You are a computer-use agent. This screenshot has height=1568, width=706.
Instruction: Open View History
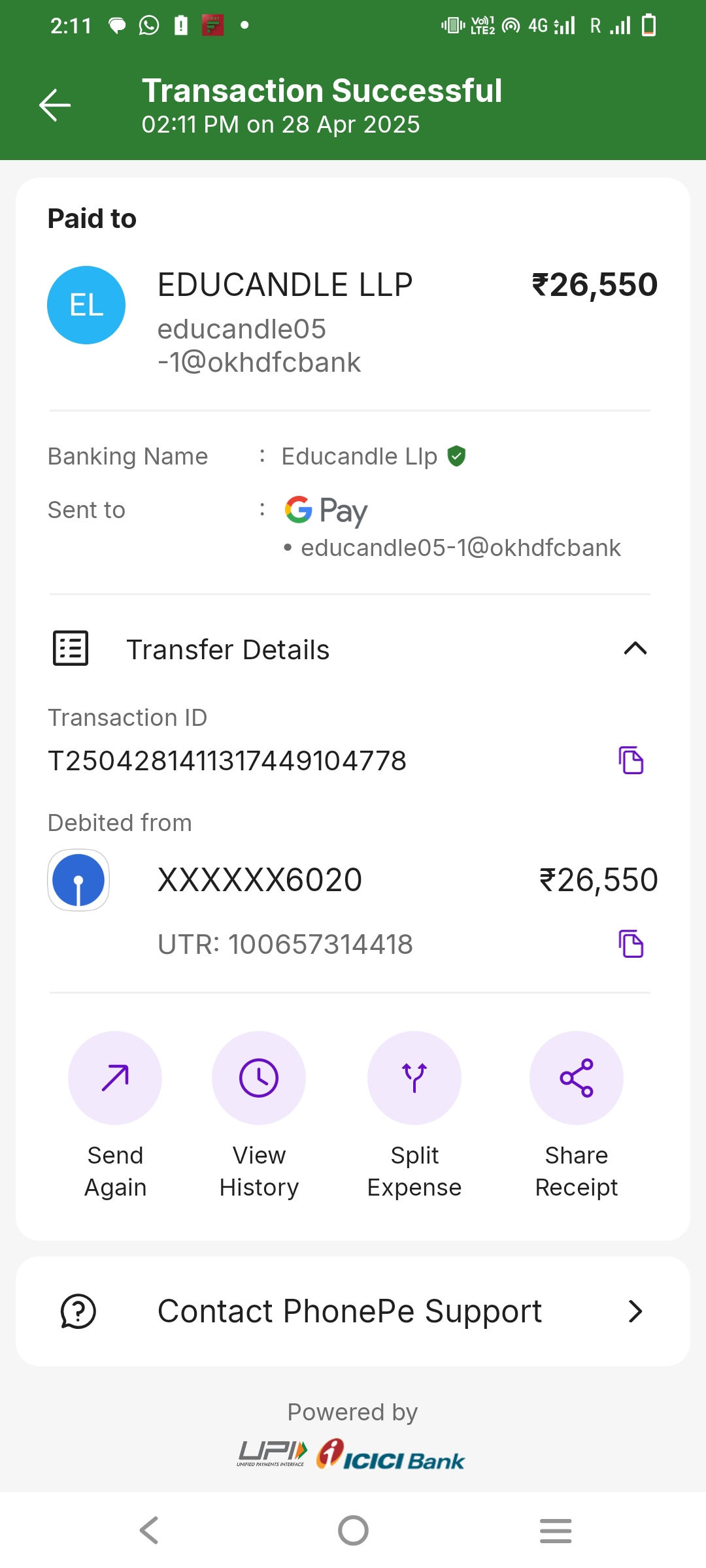(x=259, y=1078)
